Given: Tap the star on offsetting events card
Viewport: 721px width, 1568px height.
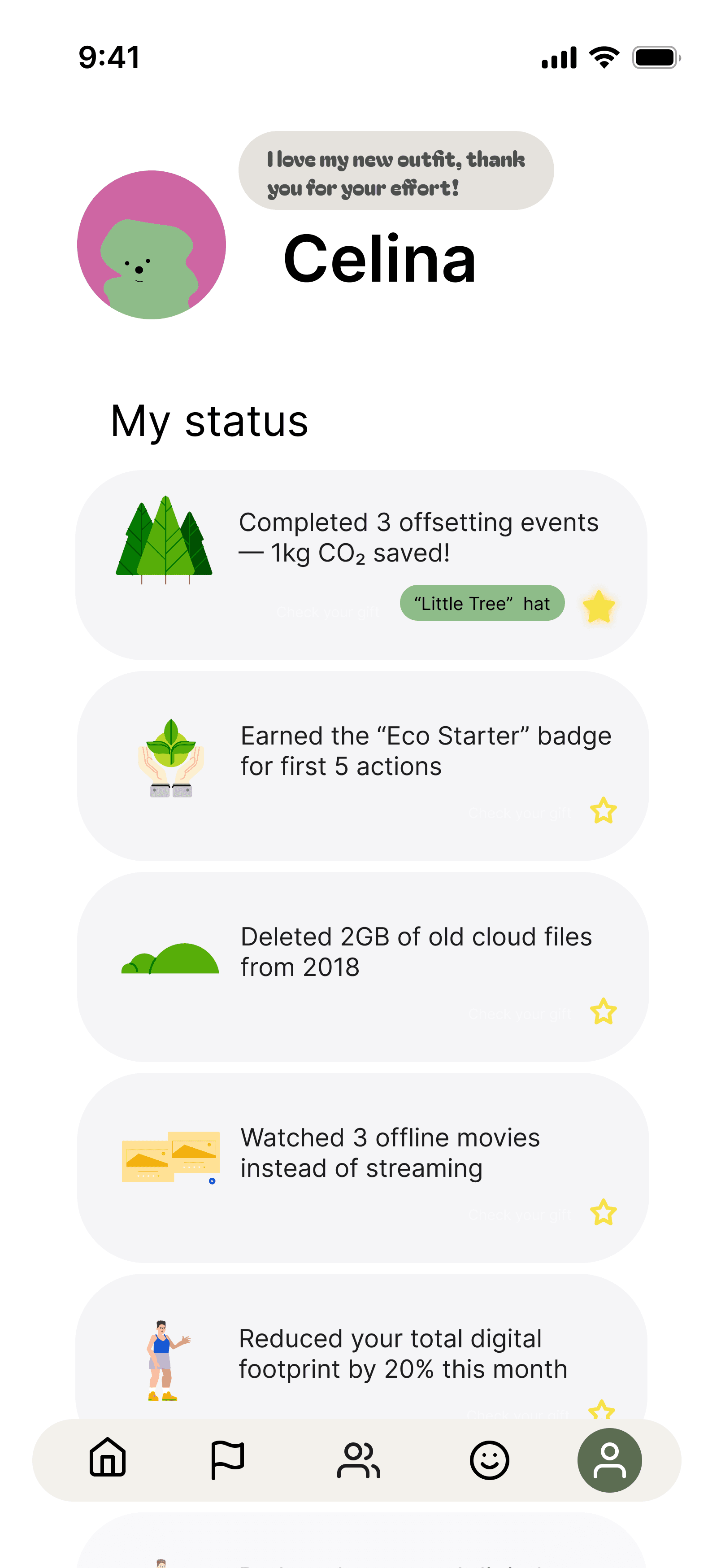Looking at the screenshot, I should [599, 607].
